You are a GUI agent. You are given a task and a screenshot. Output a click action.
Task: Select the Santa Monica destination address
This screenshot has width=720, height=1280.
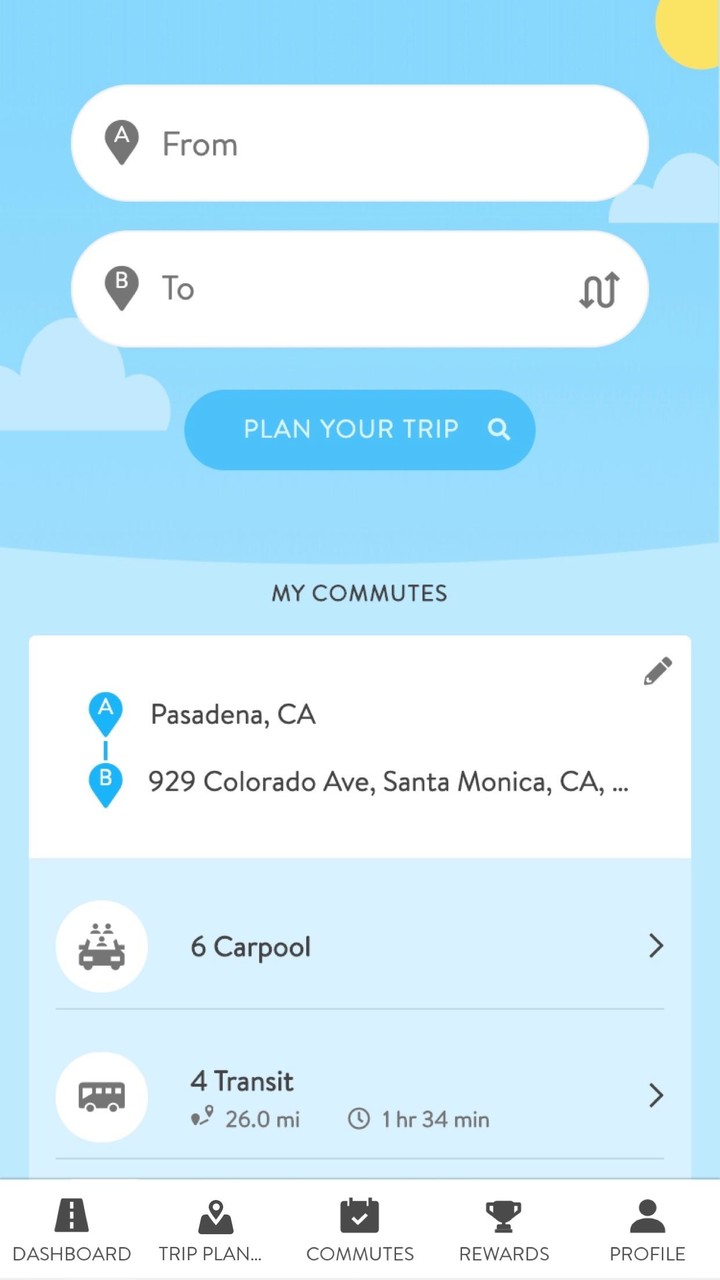(388, 781)
